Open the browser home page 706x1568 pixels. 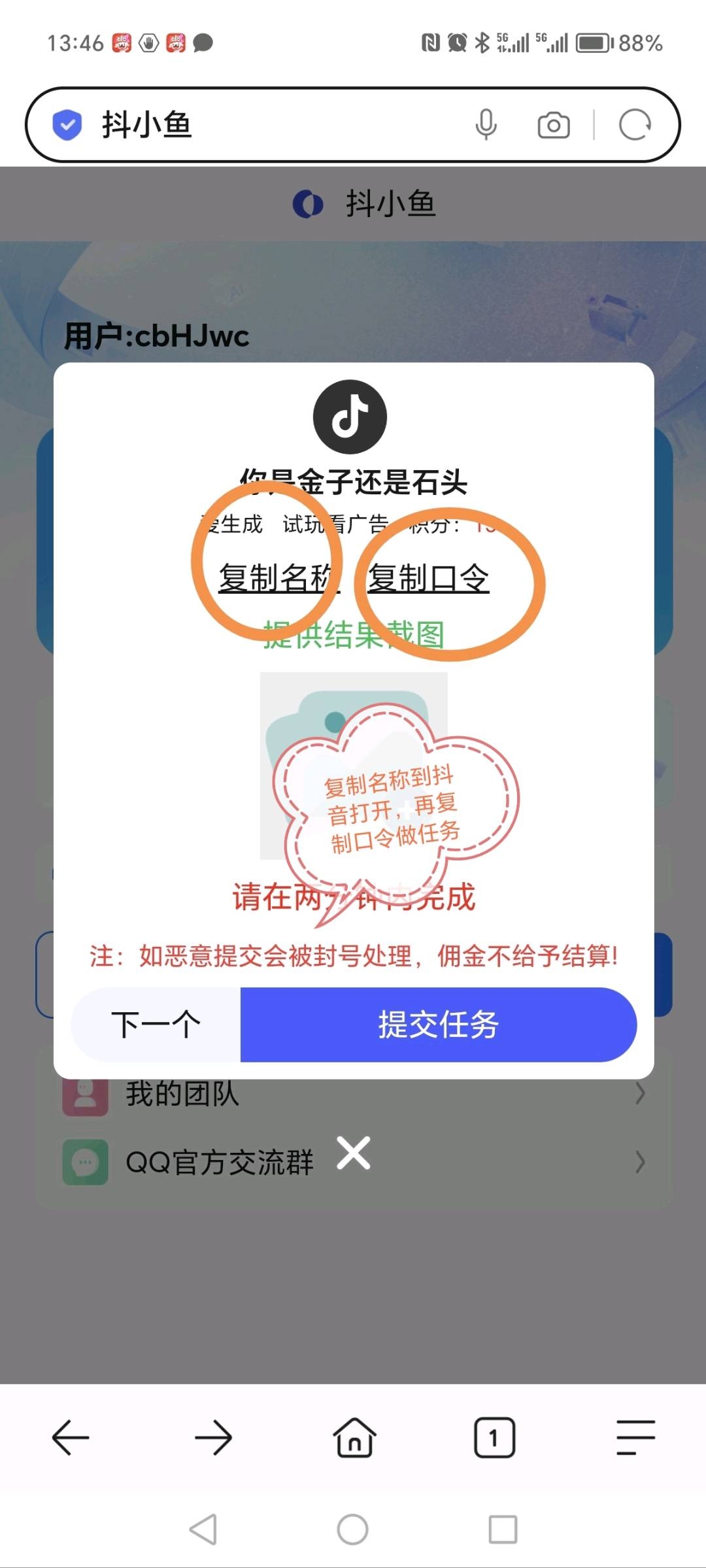(x=354, y=1437)
